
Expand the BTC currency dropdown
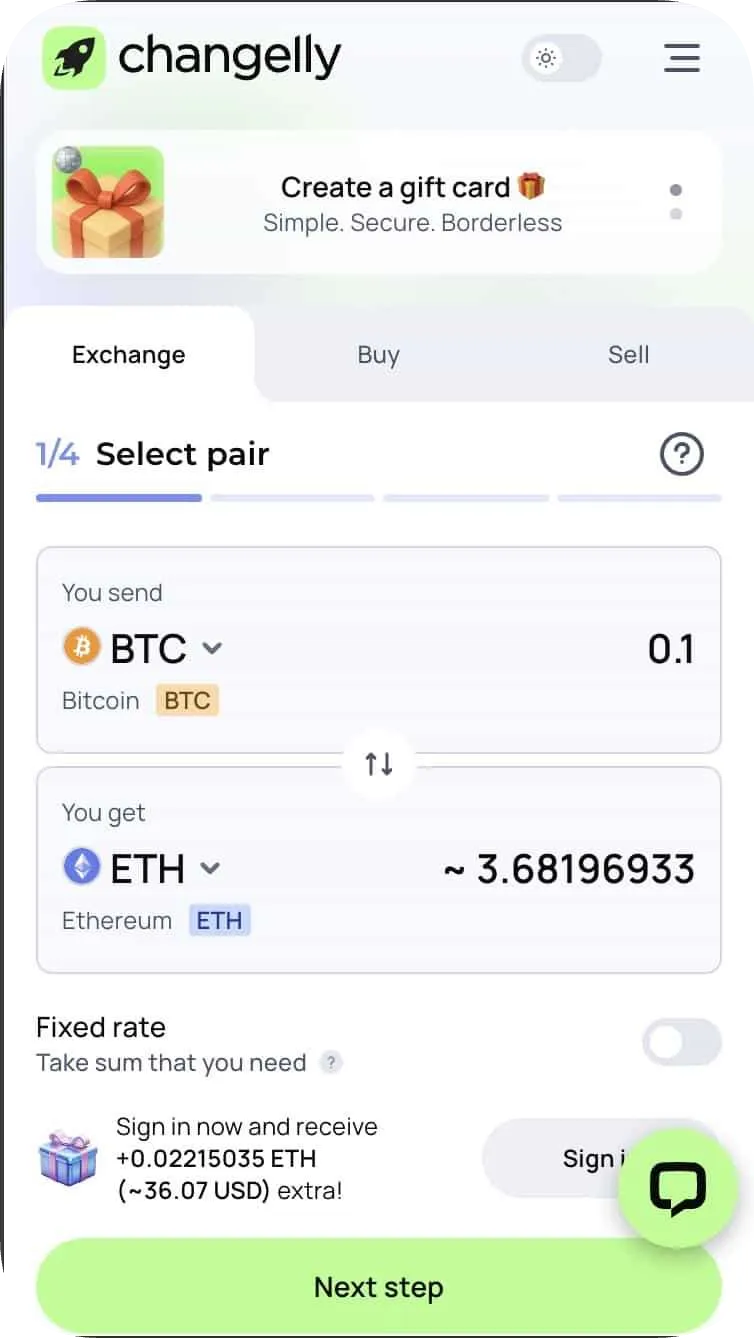tap(143, 648)
